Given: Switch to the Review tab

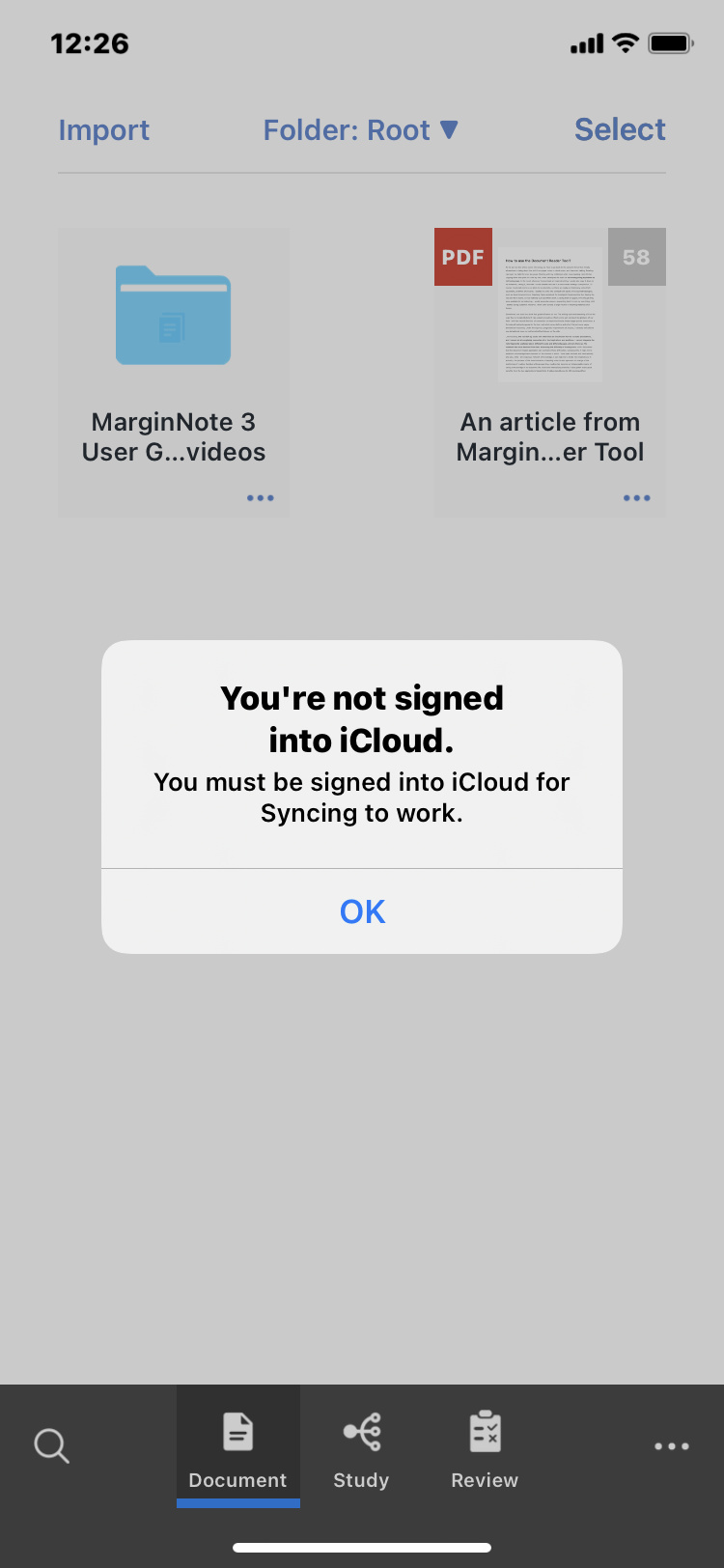Looking at the screenshot, I should pyautogui.click(x=485, y=1446).
